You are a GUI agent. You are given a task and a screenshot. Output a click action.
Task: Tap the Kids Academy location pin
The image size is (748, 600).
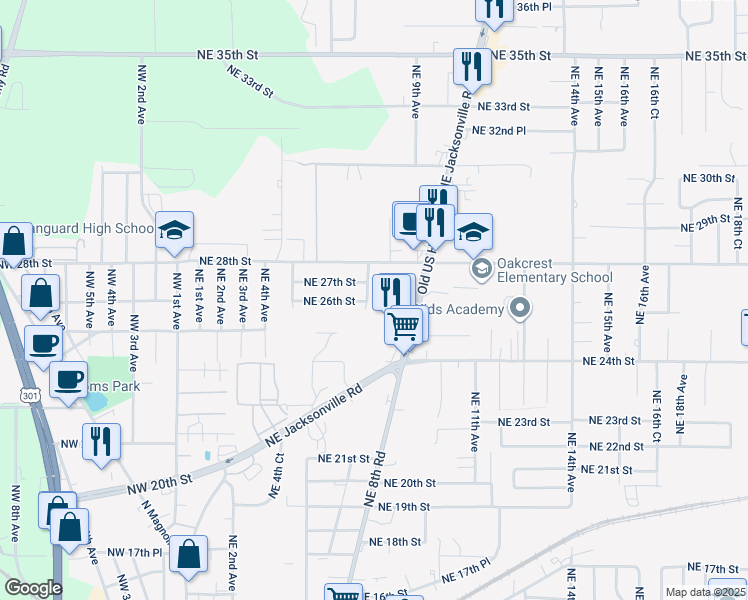[520, 309]
